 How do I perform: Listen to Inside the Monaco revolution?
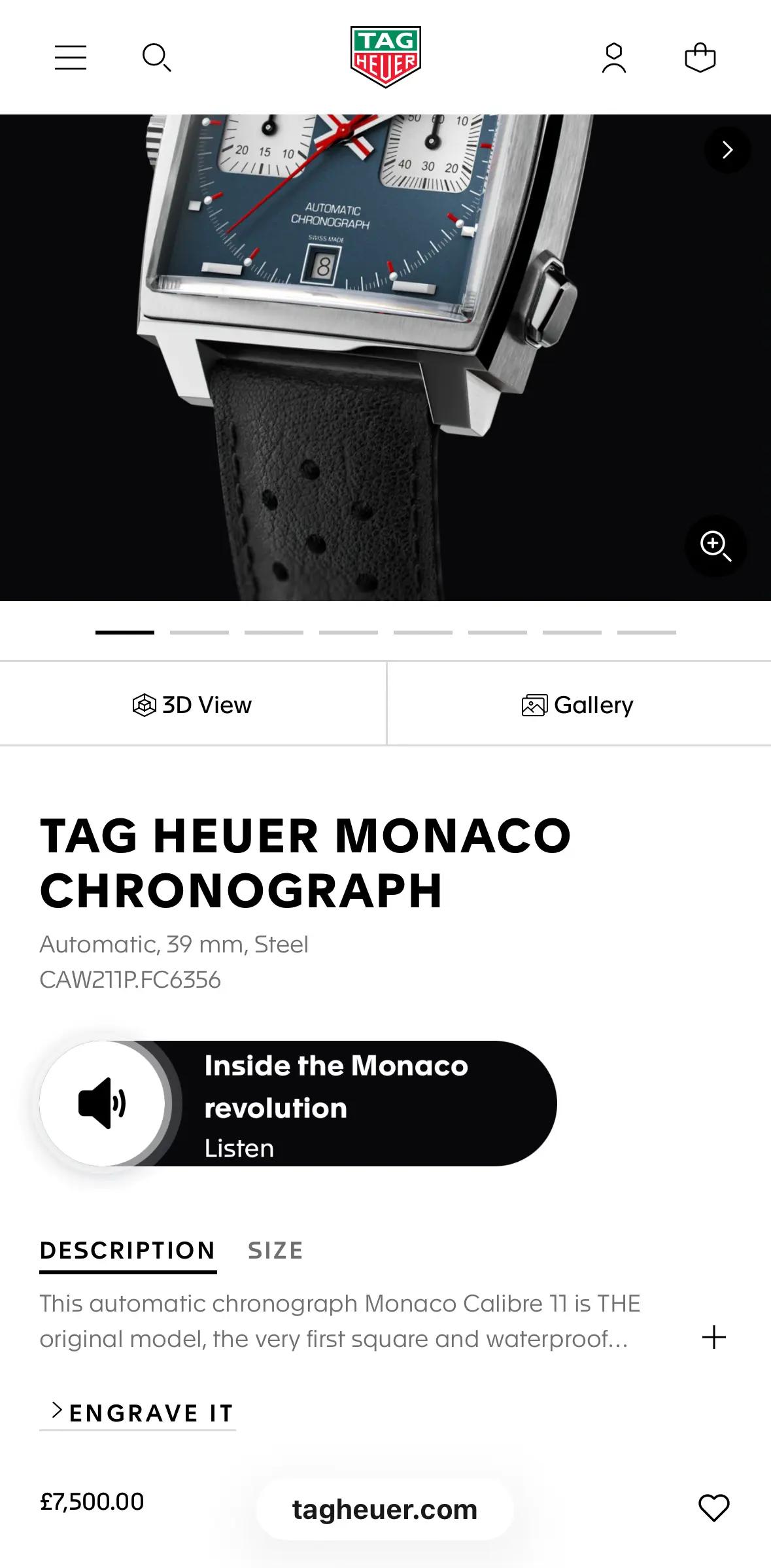pyautogui.click(x=103, y=1104)
